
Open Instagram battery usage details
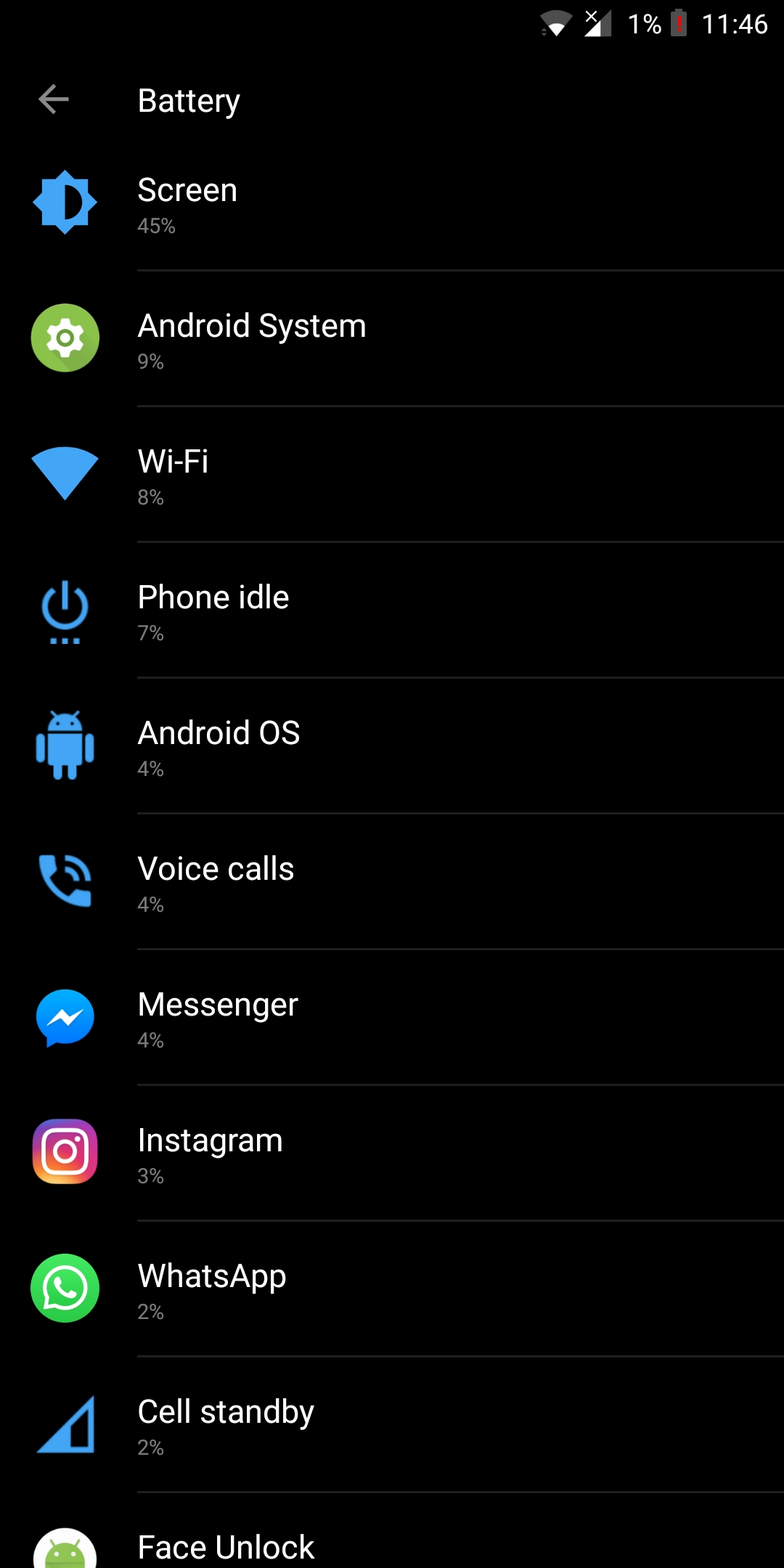pyautogui.click(x=392, y=1153)
